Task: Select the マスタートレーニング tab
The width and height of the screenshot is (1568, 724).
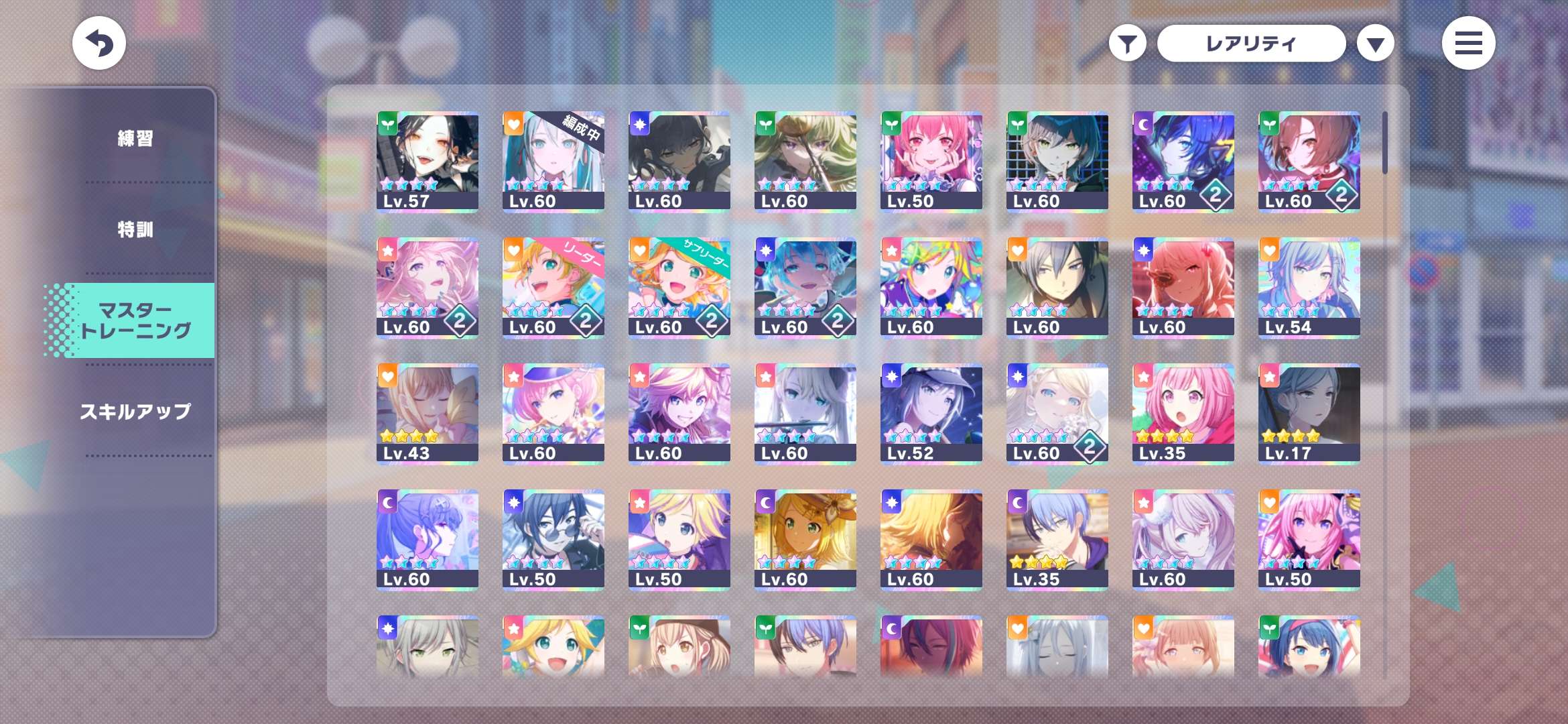Action: coord(135,320)
